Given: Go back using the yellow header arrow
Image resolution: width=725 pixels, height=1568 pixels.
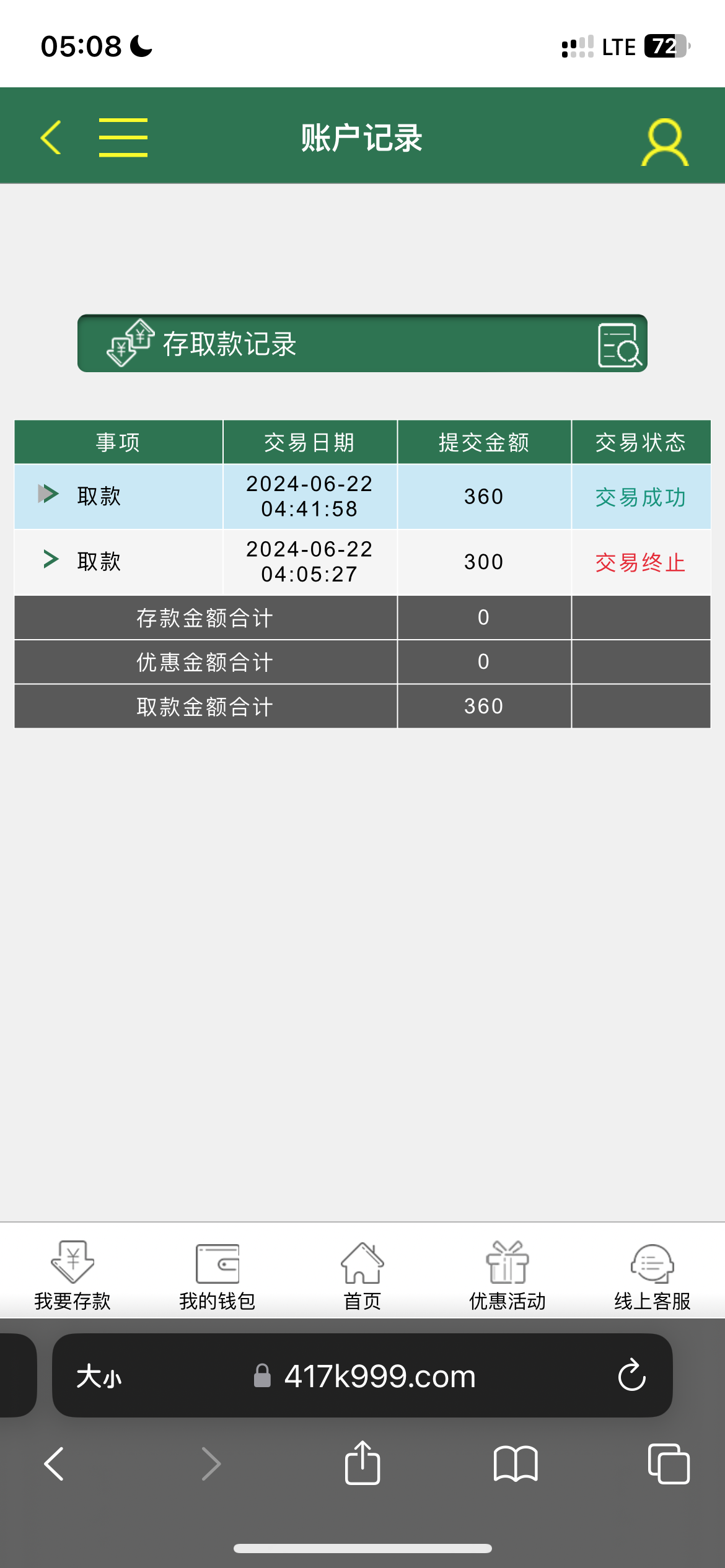Looking at the screenshot, I should [51, 137].
